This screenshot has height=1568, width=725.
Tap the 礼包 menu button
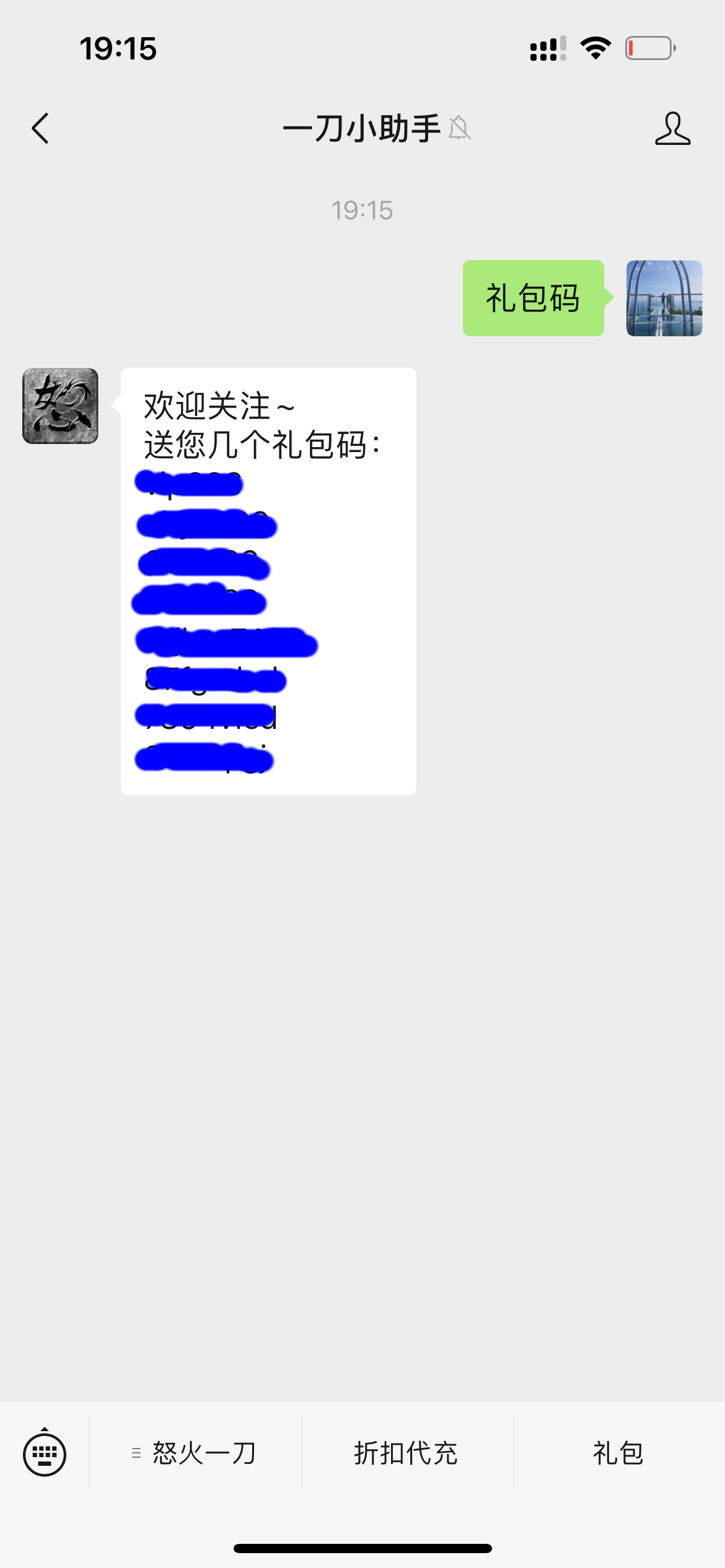[619, 1453]
